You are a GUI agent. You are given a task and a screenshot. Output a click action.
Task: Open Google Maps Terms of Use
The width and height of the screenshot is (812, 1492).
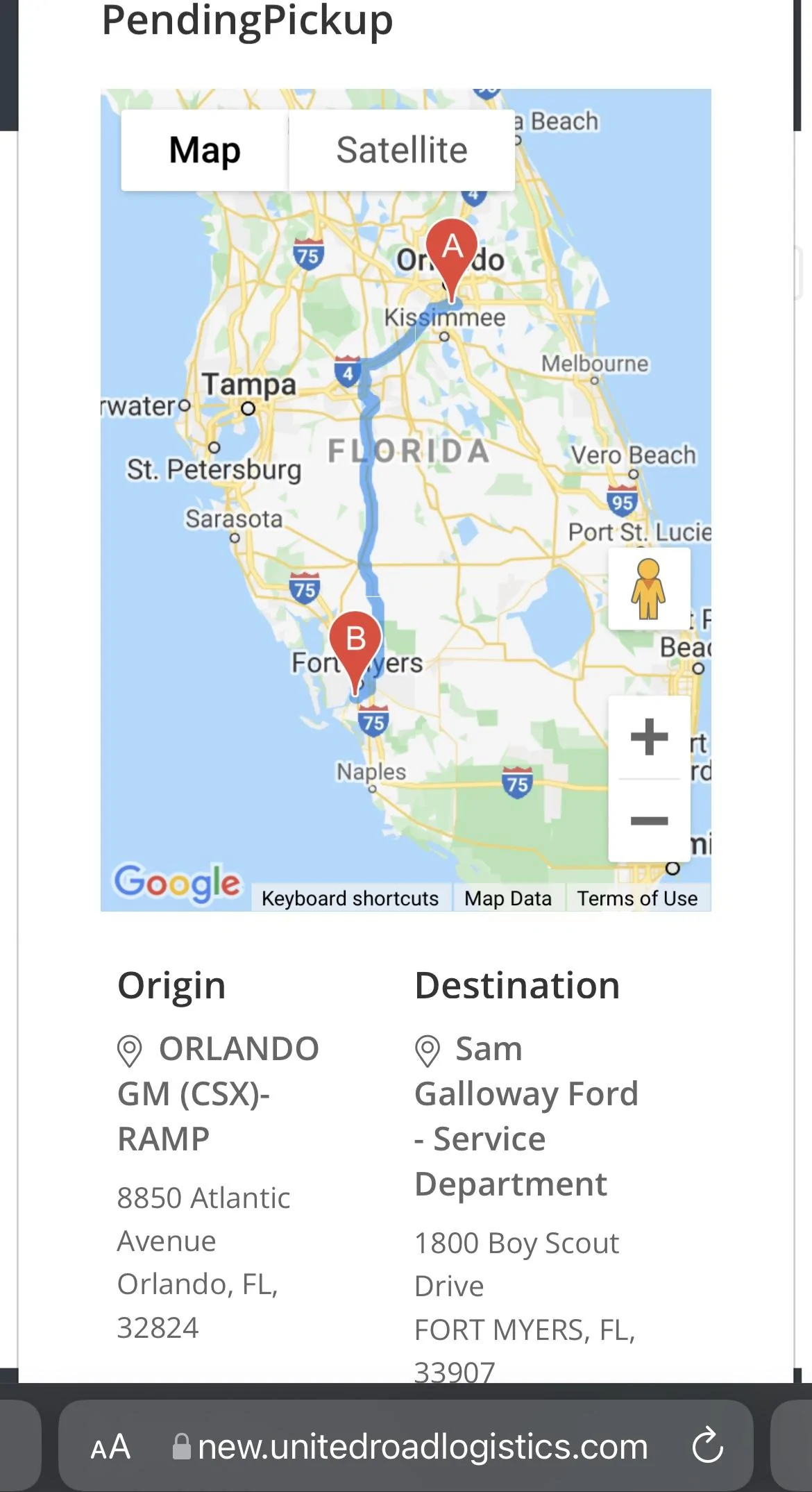(637, 898)
